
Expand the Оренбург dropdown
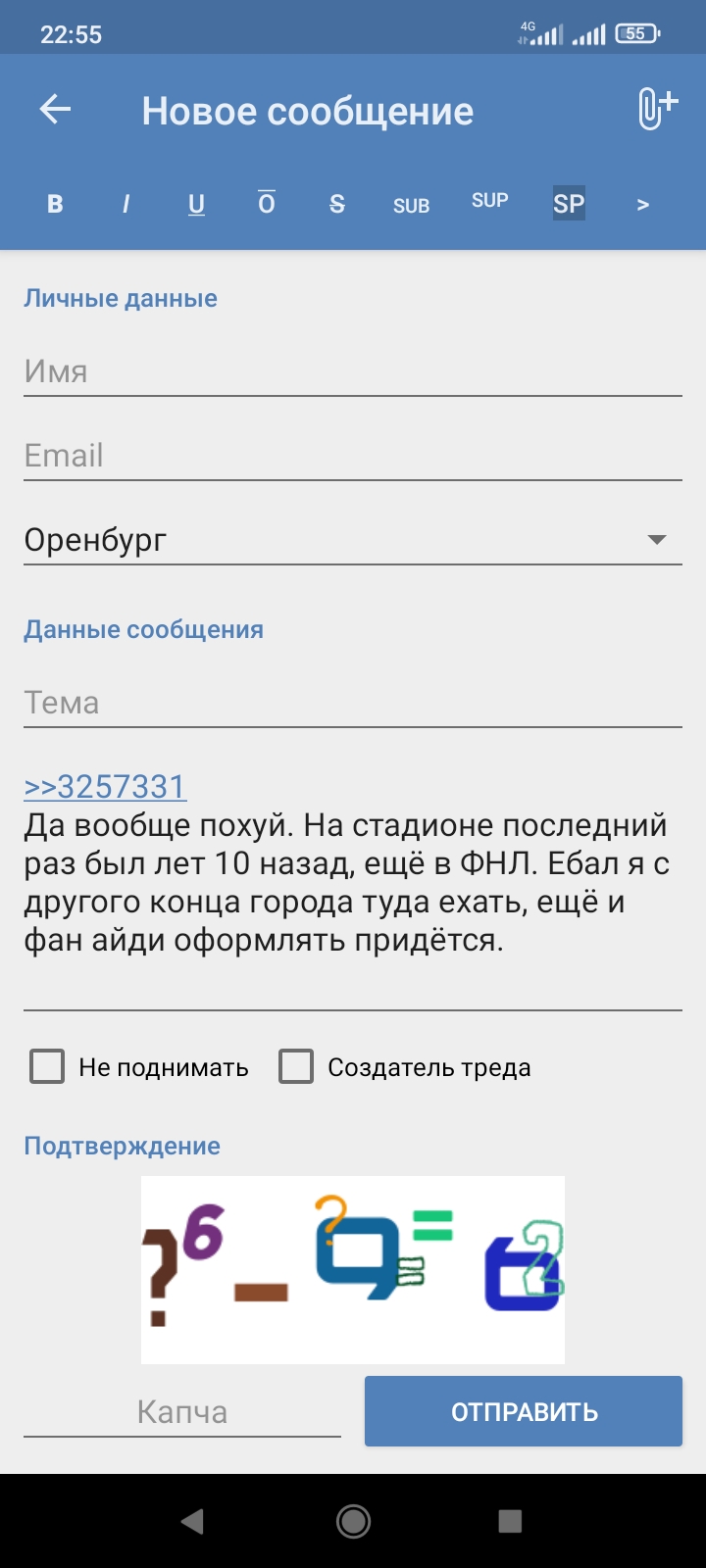(x=353, y=540)
